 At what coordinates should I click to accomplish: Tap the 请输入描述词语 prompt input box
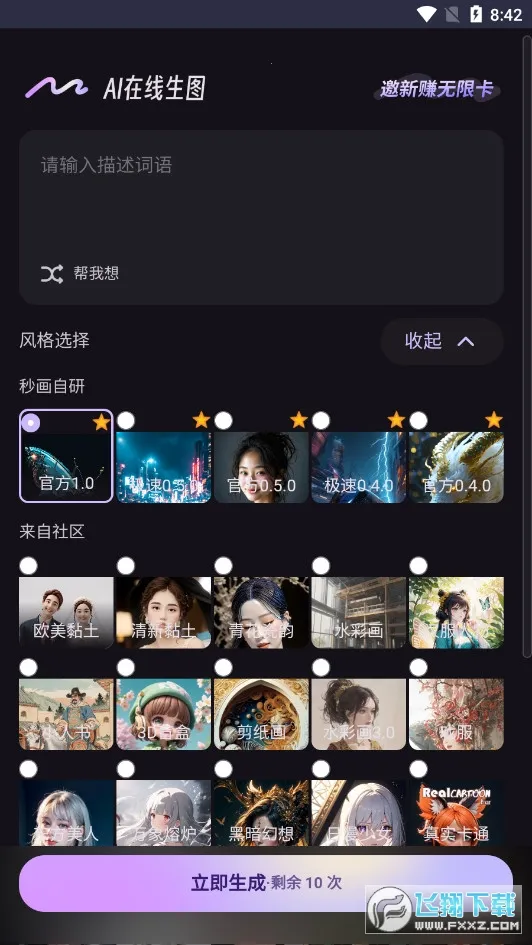(x=261, y=217)
